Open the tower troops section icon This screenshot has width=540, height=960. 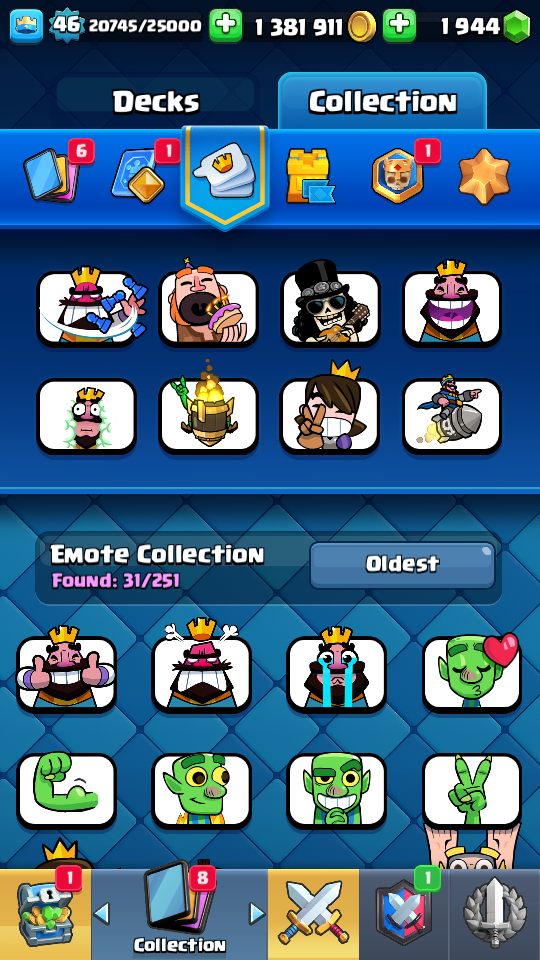coord(310,176)
